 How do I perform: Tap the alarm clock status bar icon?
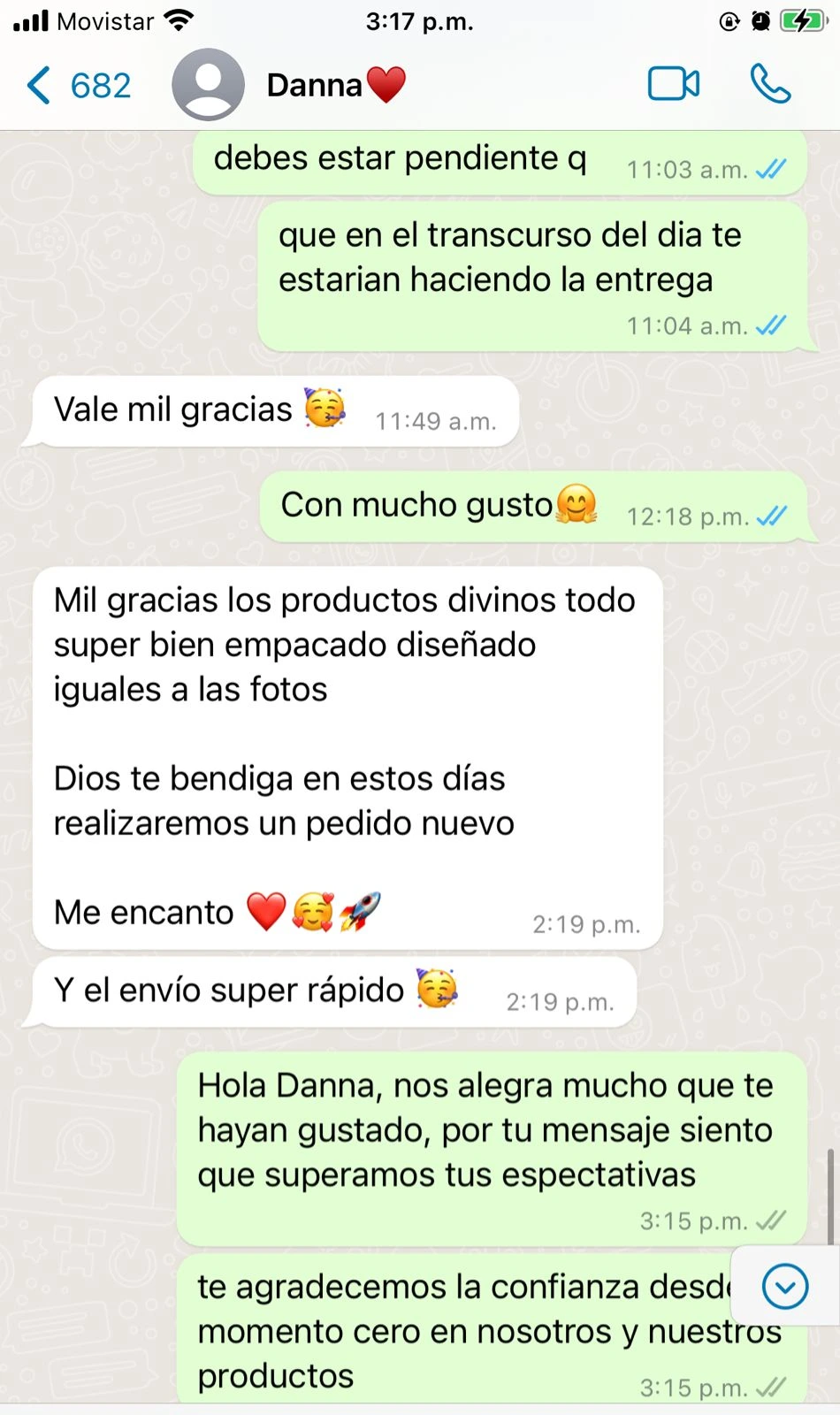[762, 19]
